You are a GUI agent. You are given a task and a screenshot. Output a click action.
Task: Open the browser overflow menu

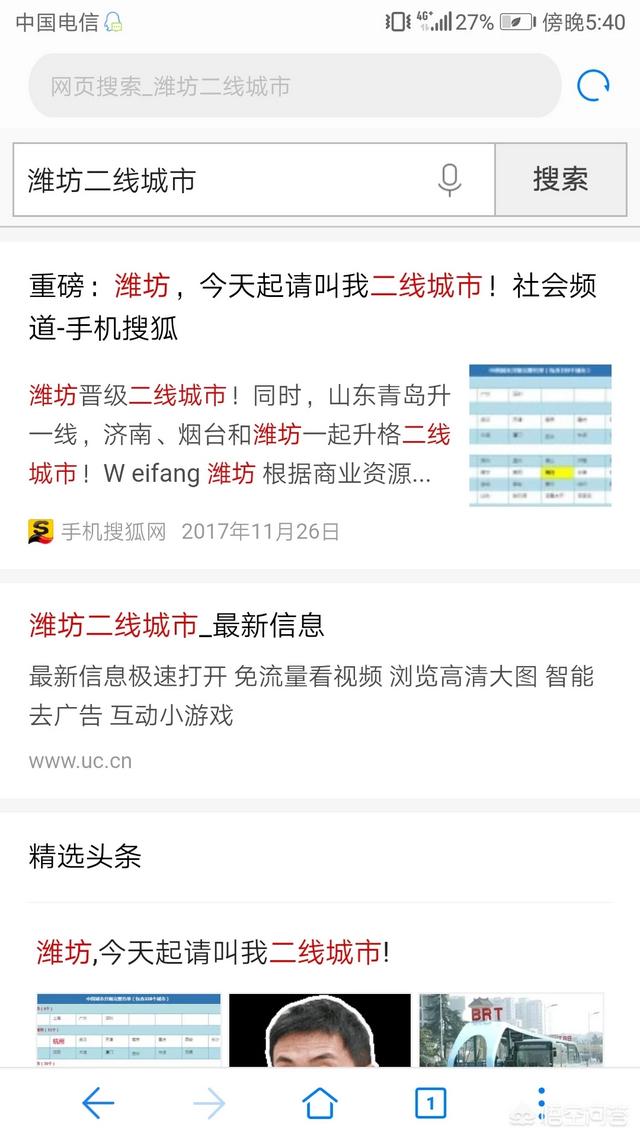pyautogui.click(x=541, y=1103)
